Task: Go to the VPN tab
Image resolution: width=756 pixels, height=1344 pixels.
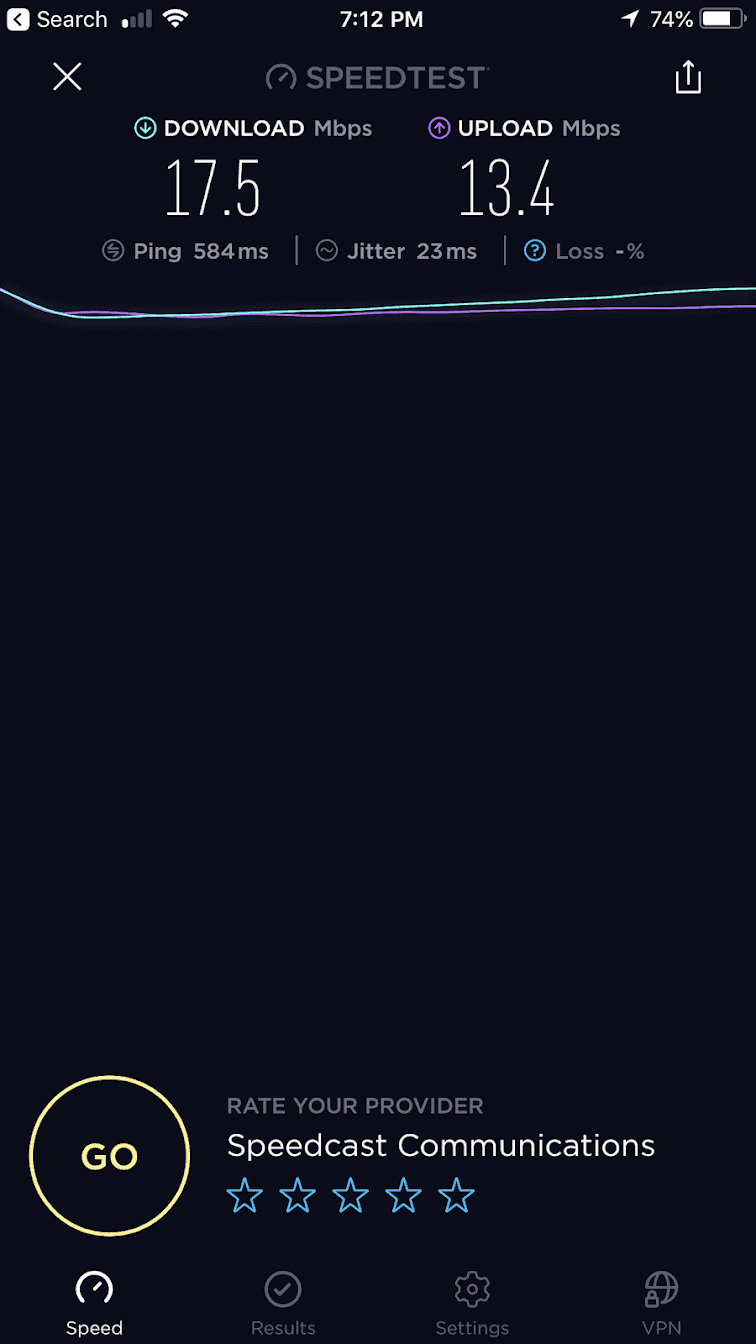Action: point(661,1303)
